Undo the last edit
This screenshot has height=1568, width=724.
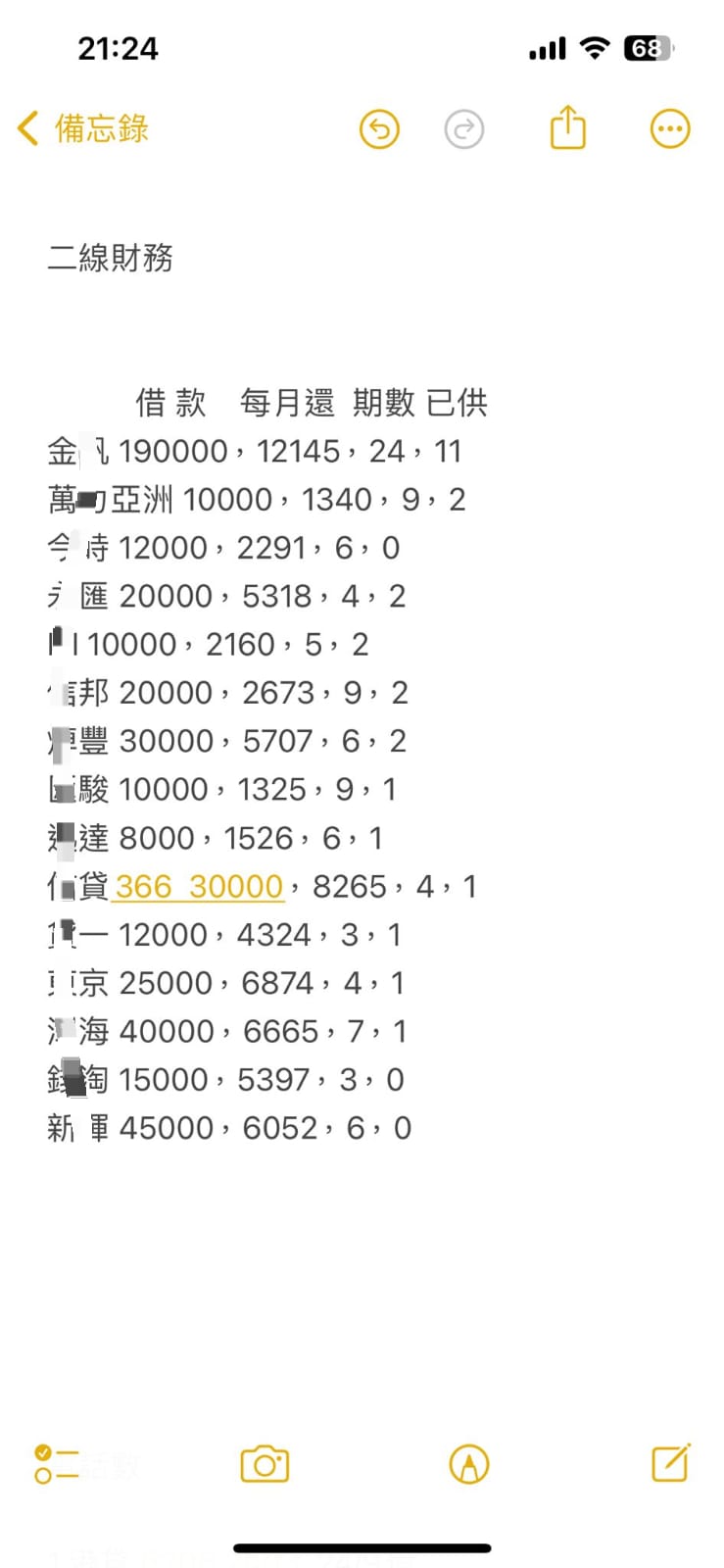[x=379, y=129]
